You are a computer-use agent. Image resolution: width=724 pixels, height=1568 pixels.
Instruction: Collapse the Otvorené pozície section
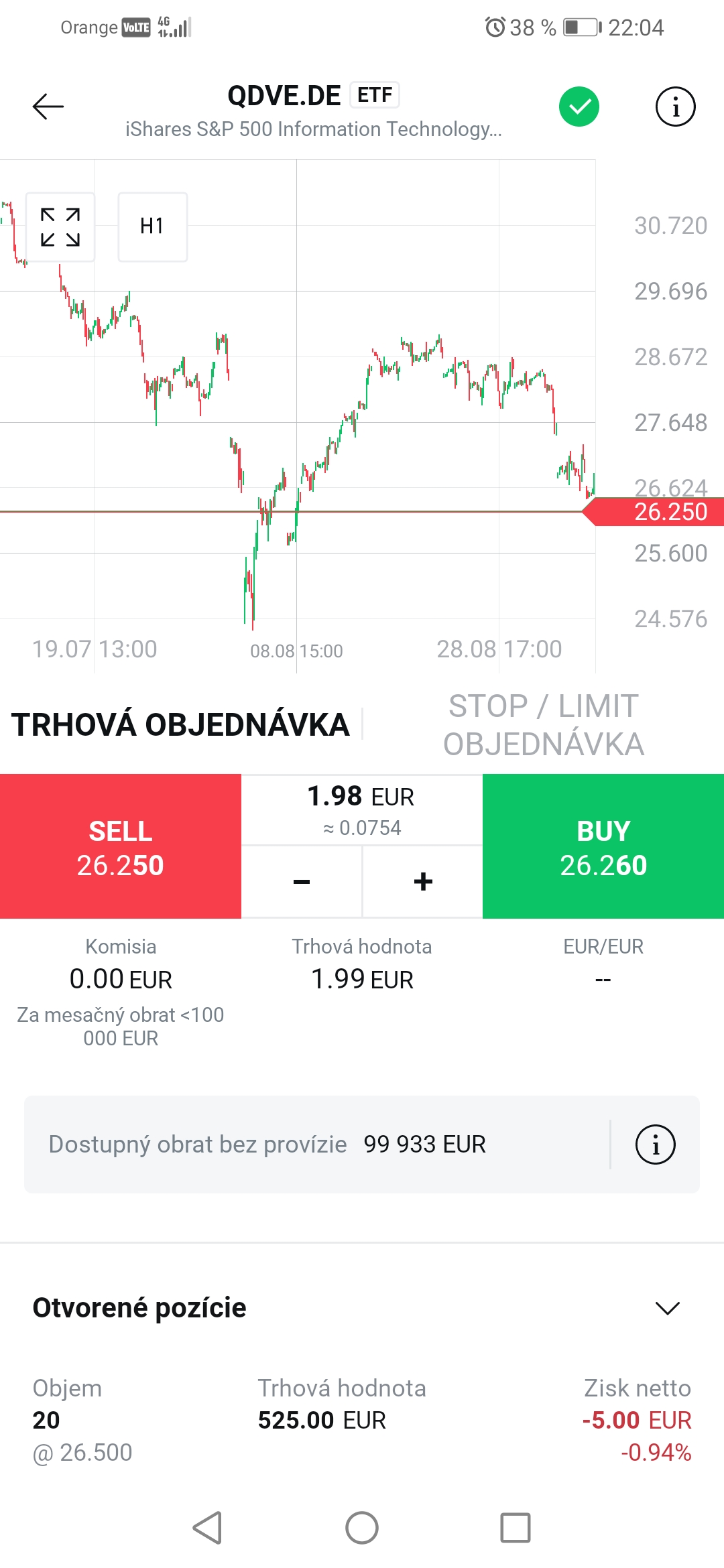667,1308
